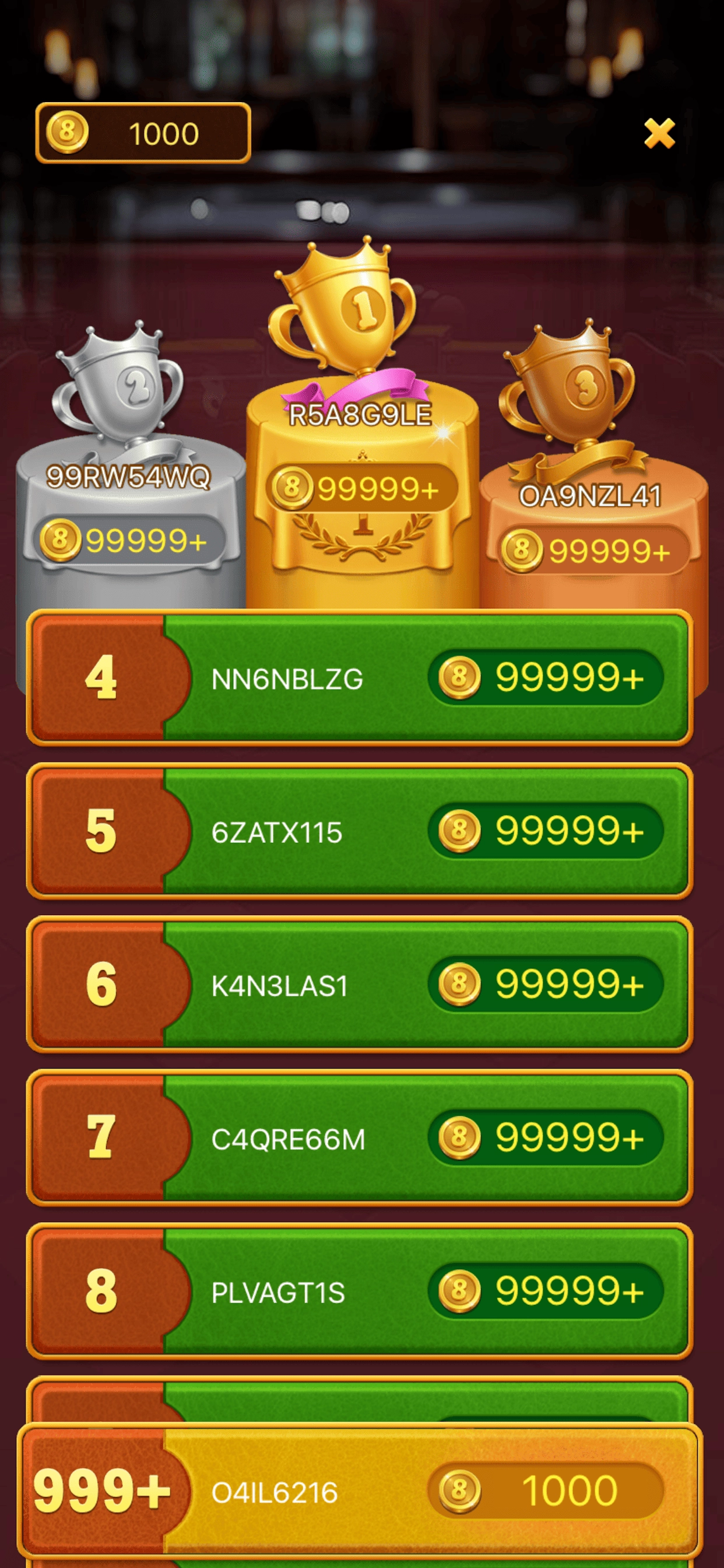
Task: Close the leaderboard screen
Action: pyautogui.click(x=659, y=134)
